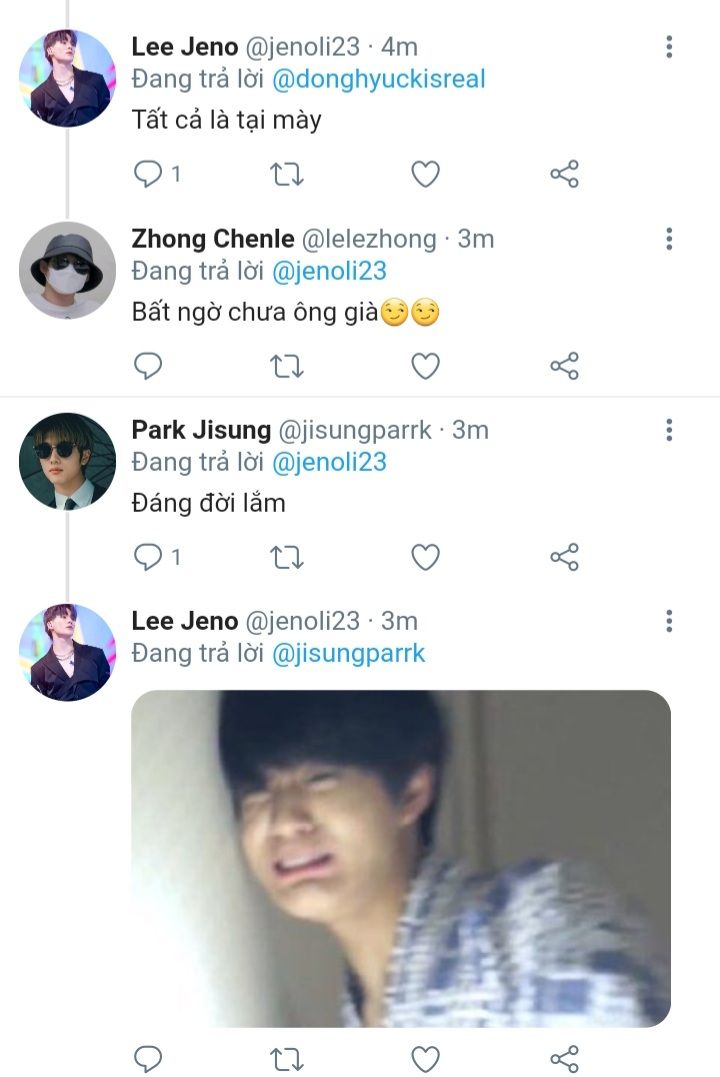Image resolution: width=720 pixels, height=1077 pixels.
Task: Reply to Zhong Chenle's tweet
Action: 148,366
